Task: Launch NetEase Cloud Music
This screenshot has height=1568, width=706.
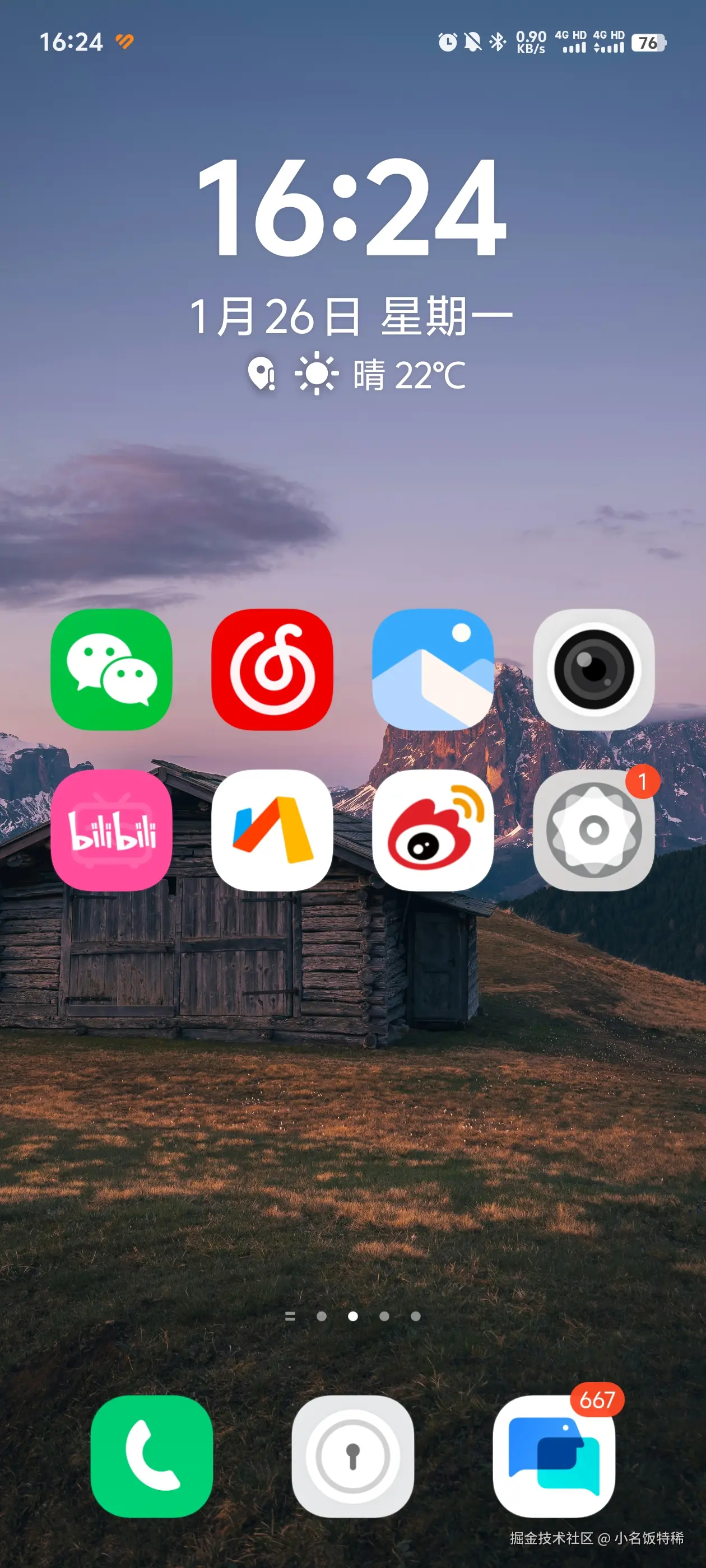Action: pos(272,669)
